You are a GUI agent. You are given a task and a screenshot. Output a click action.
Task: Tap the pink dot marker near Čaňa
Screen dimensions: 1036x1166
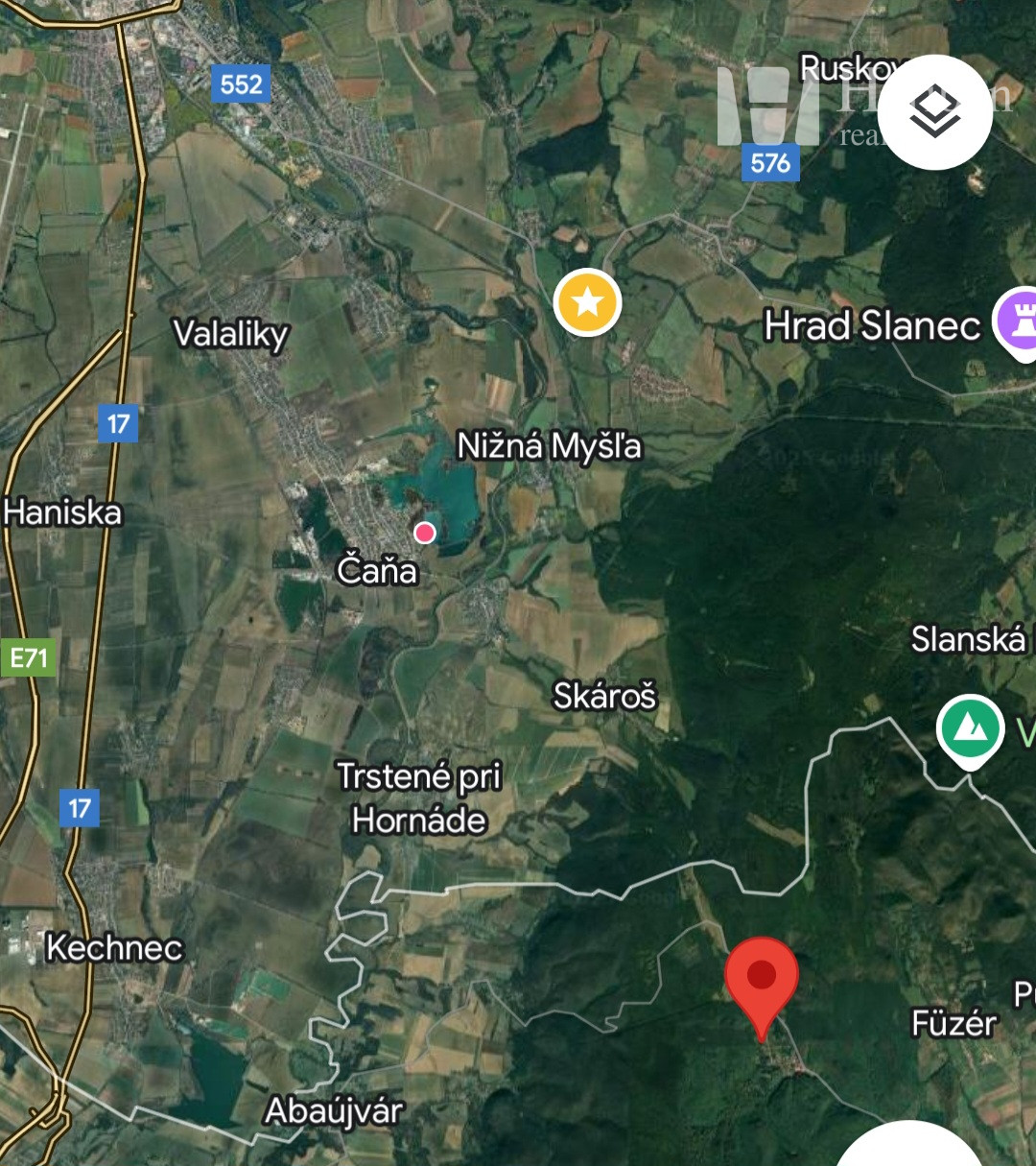coord(425,533)
